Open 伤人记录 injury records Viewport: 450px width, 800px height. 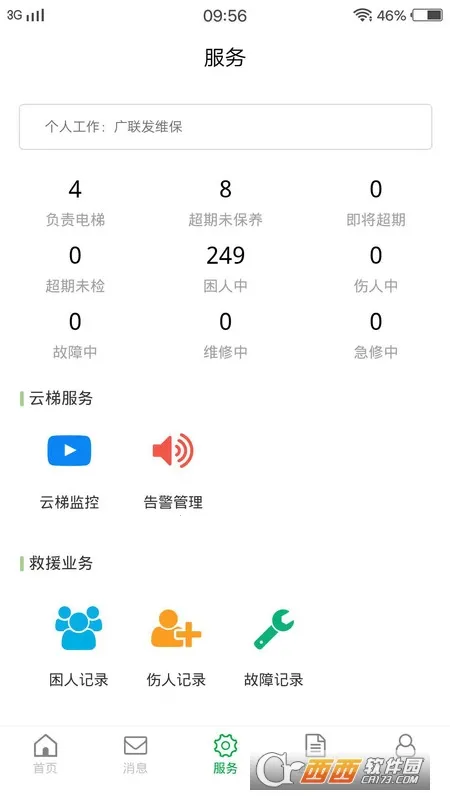coord(176,646)
